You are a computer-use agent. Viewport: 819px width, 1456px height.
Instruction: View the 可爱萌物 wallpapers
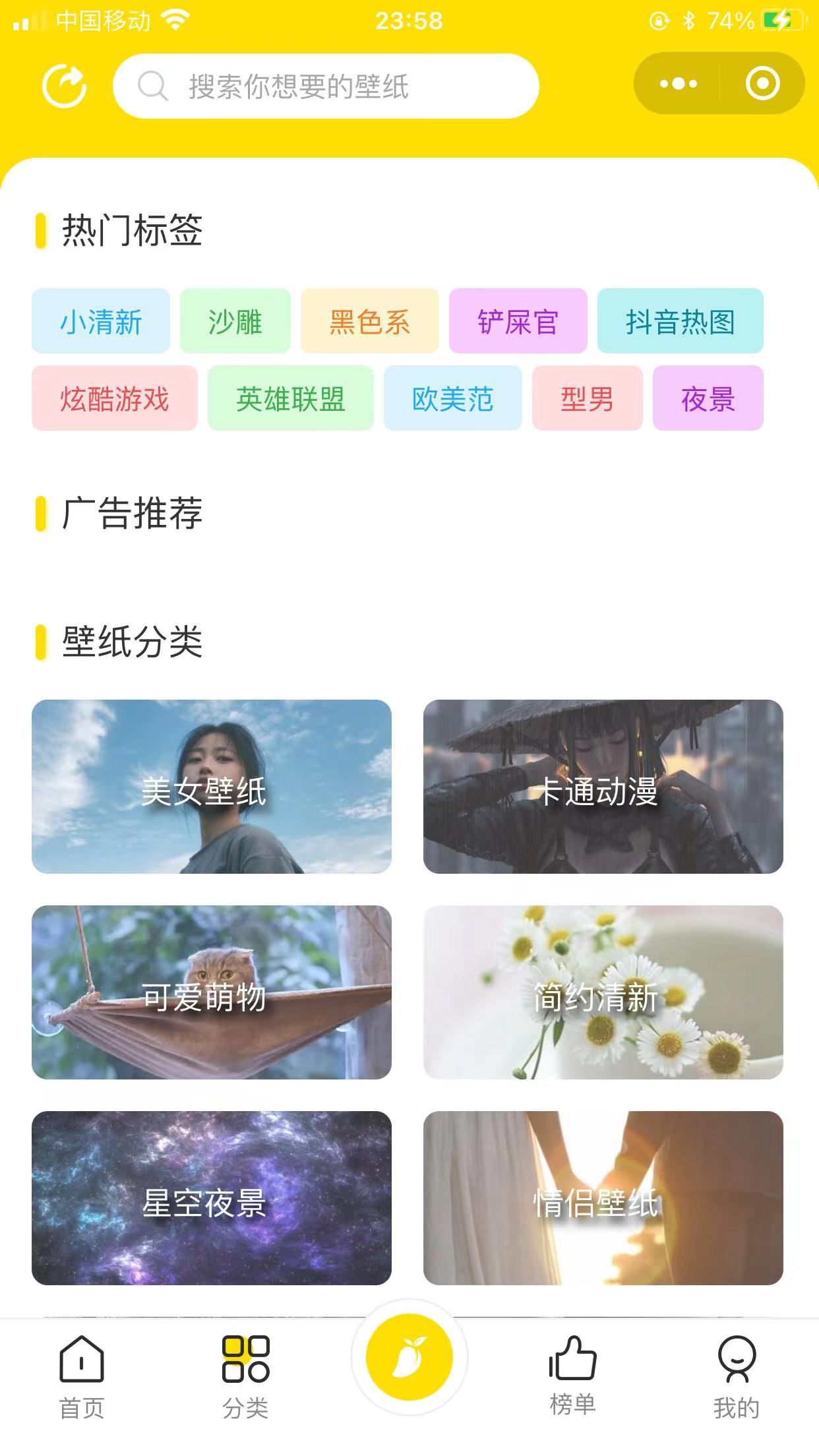212,992
